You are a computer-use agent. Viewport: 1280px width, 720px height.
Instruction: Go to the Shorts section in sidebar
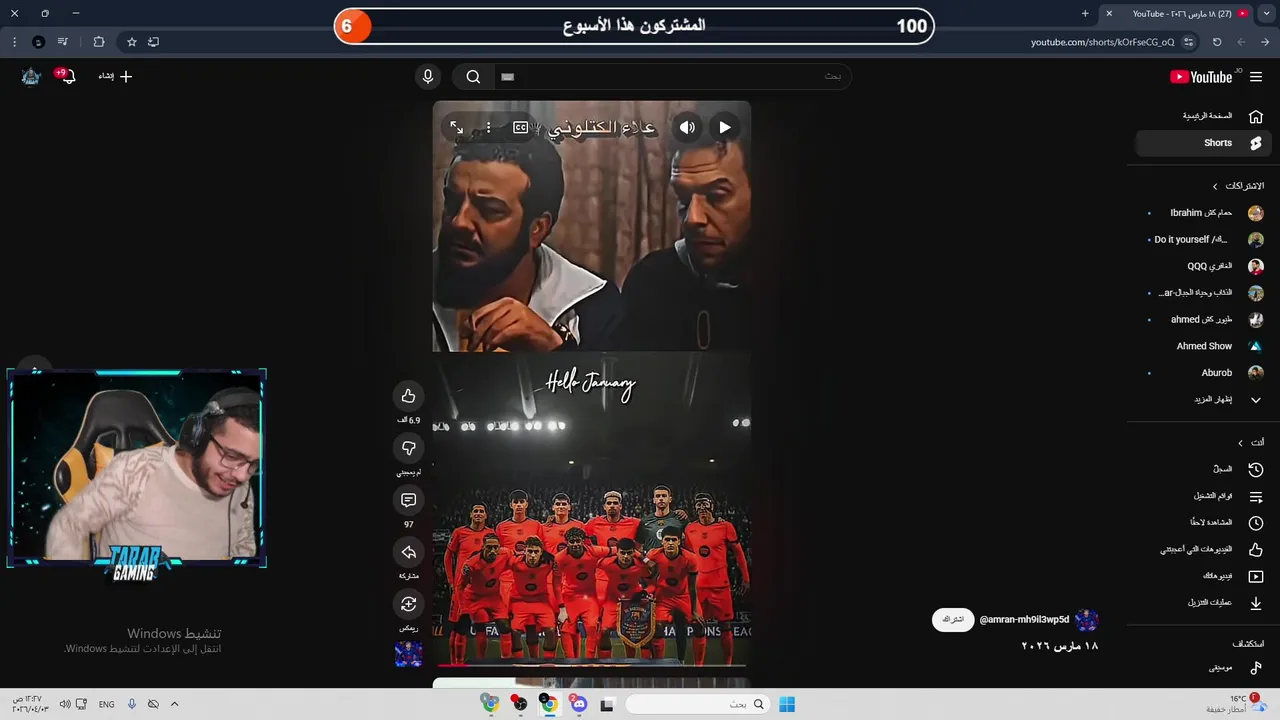(x=1217, y=143)
